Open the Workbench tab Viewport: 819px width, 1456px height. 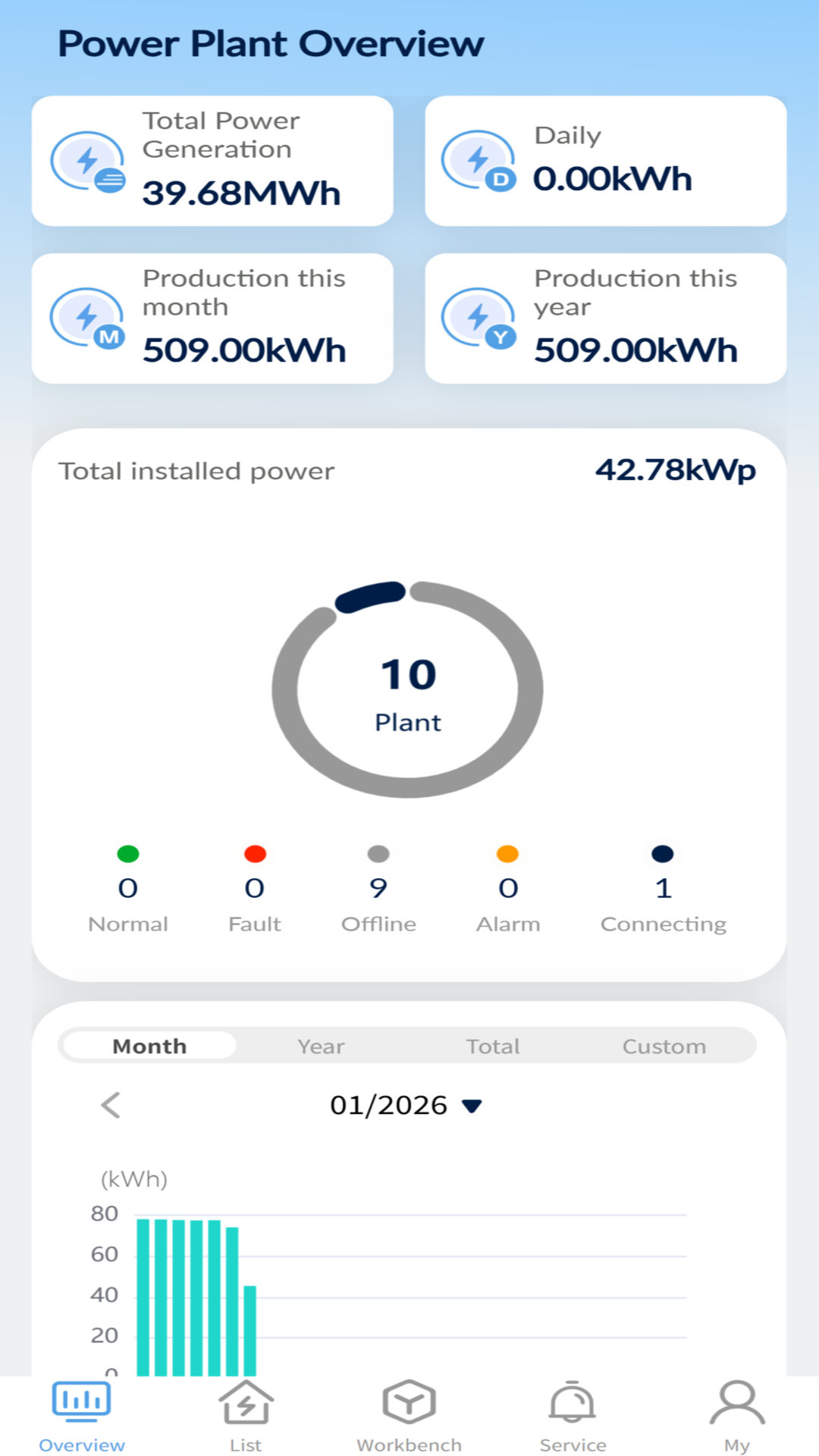pos(409,1415)
